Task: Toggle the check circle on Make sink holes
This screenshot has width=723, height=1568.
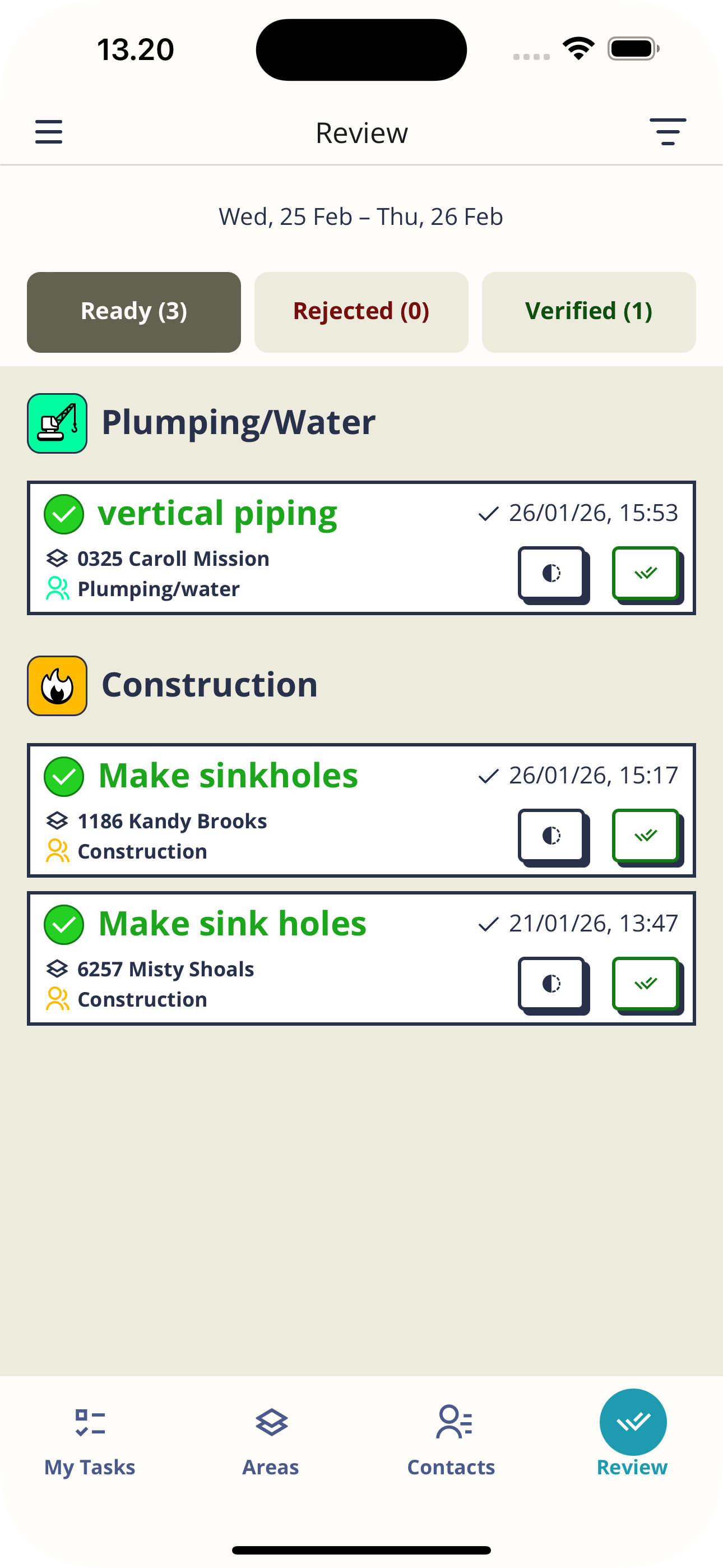Action: [63, 924]
